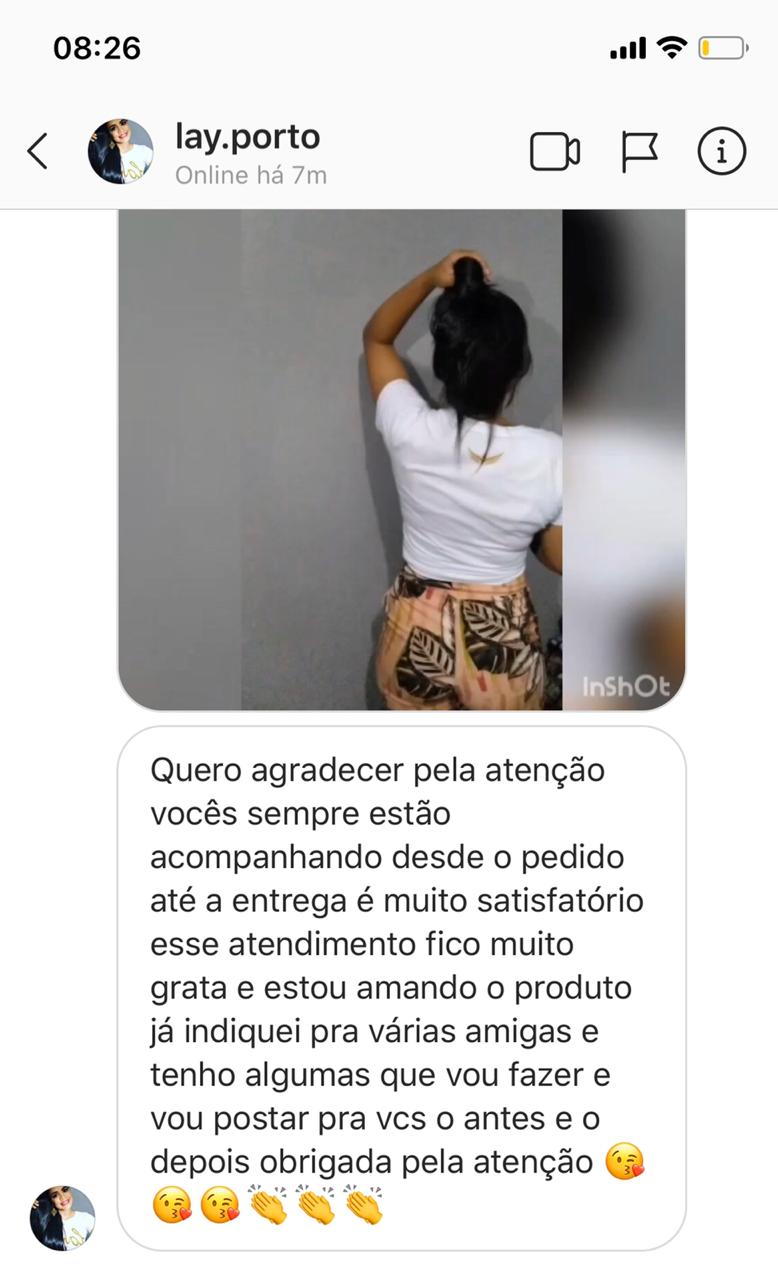The image size is (778, 1280).
Task: Tap the sender avatar beside the message
Action: click(62, 1218)
